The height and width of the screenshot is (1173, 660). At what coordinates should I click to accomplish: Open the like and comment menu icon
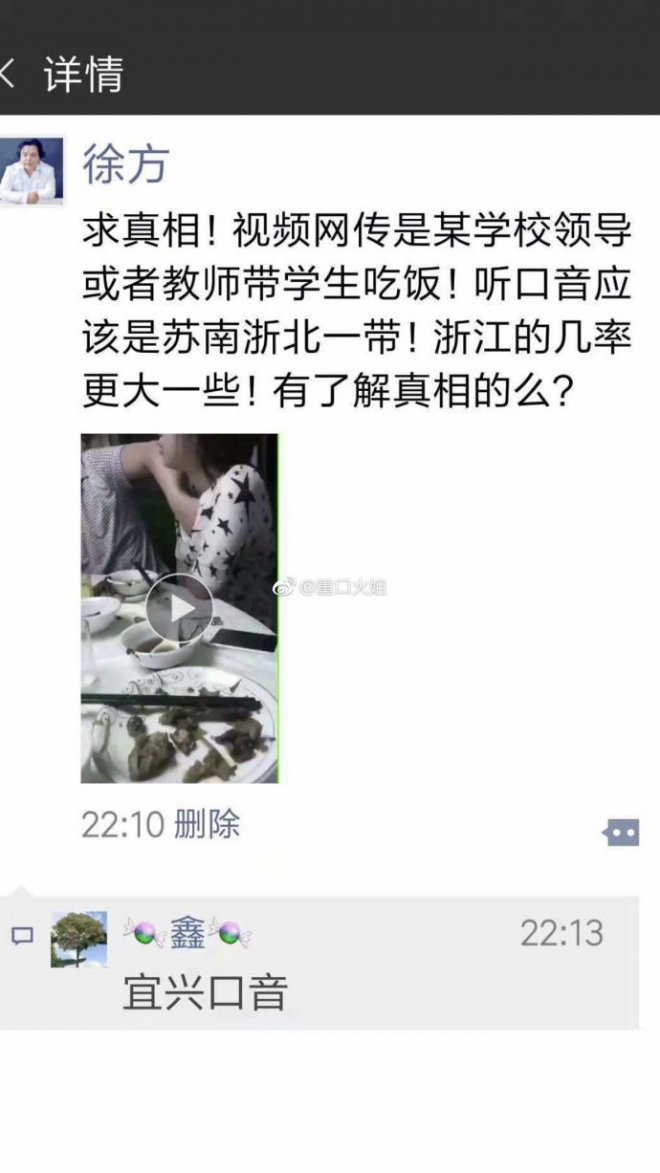point(621,831)
